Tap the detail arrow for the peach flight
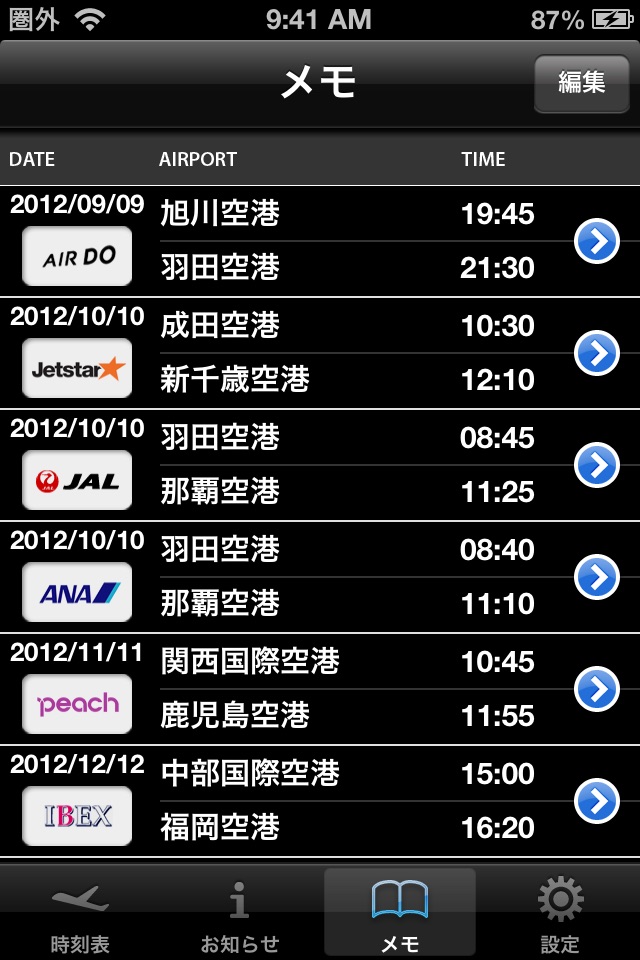Image resolution: width=640 pixels, height=960 pixels. [597, 689]
